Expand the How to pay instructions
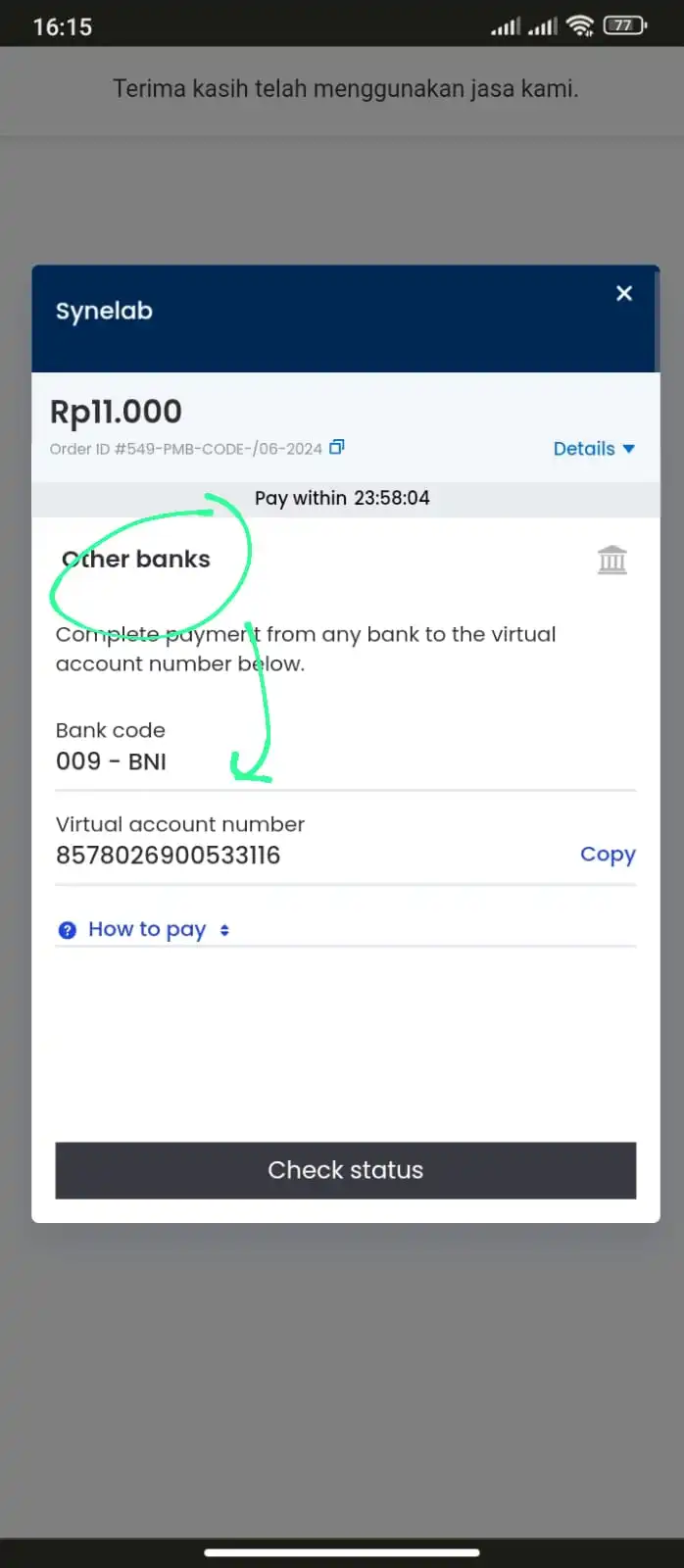This screenshot has width=684, height=1568. [x=145, y=930]
